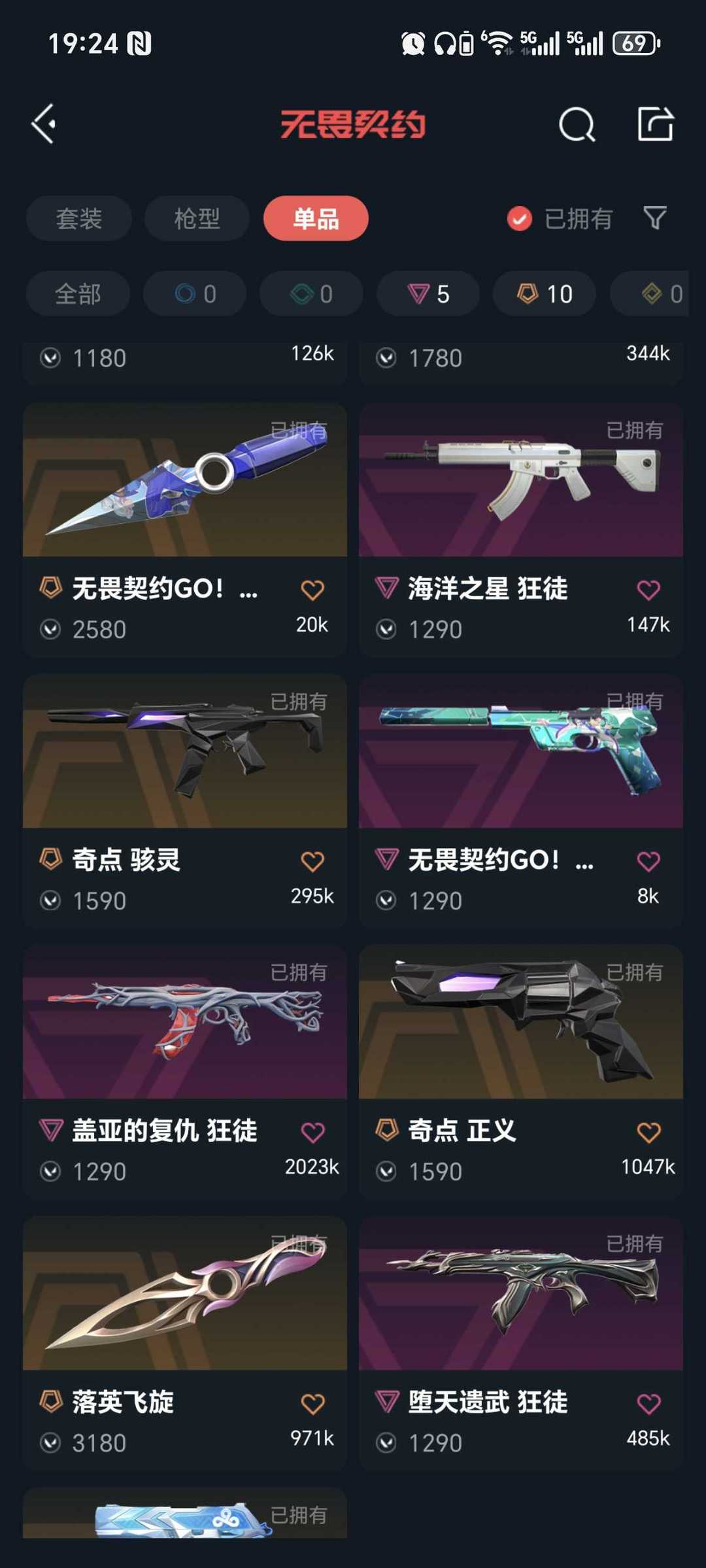Switch to the 枪型 tab
The image size is (706, 1568).
click(197, 218)
